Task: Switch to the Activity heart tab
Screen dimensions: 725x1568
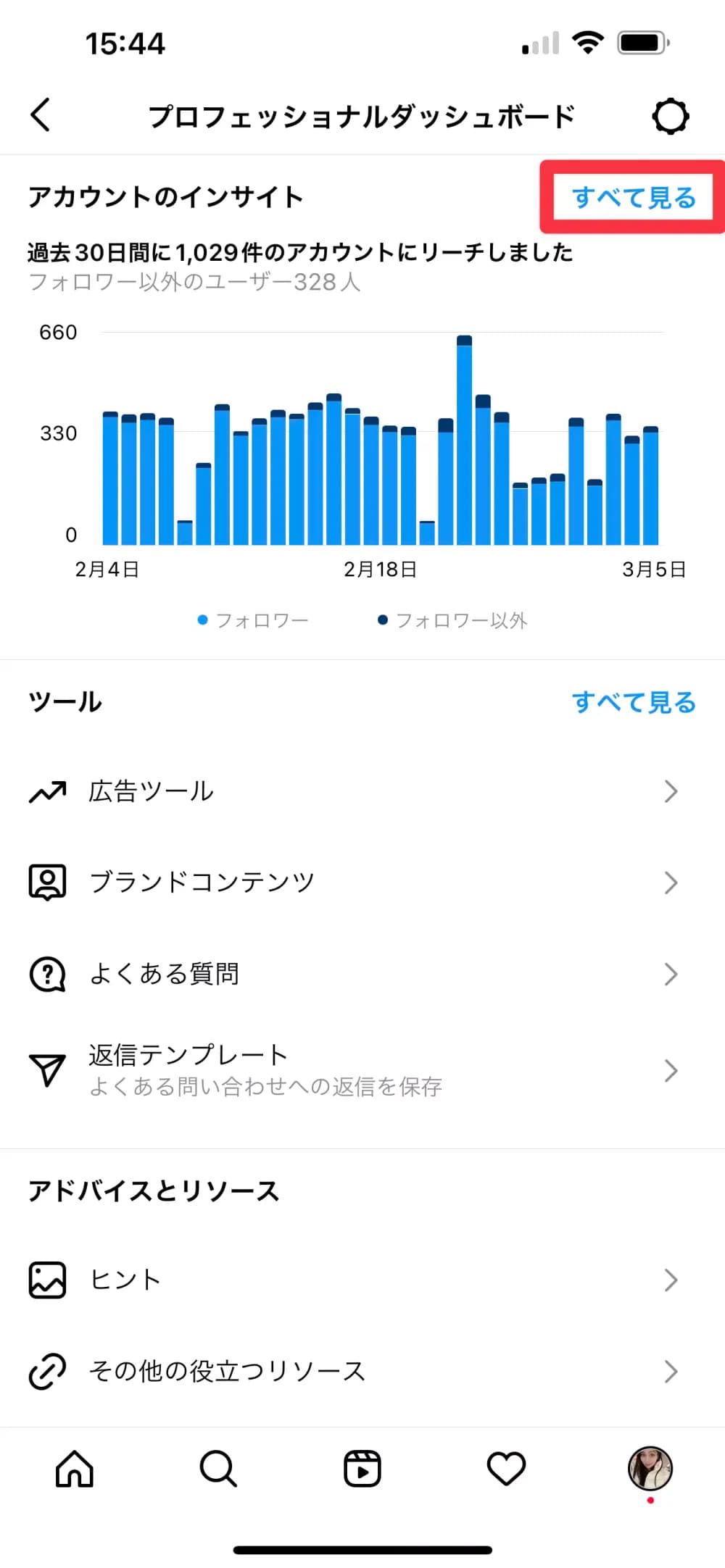Action: pyautogui.click(x=505, y=1469)
